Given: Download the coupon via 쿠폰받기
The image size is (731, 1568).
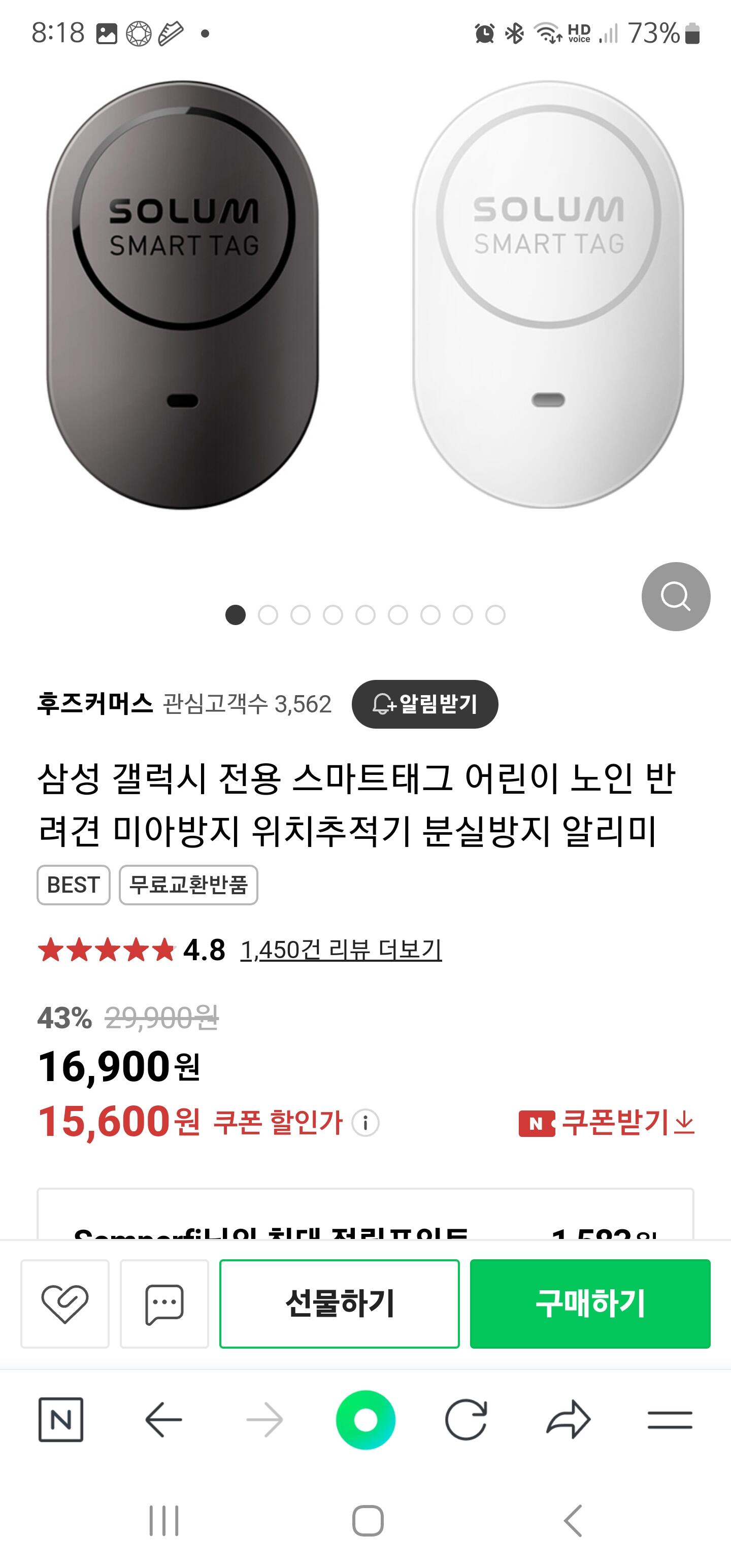Looking at the screenshot, I should pos(606,1123).
